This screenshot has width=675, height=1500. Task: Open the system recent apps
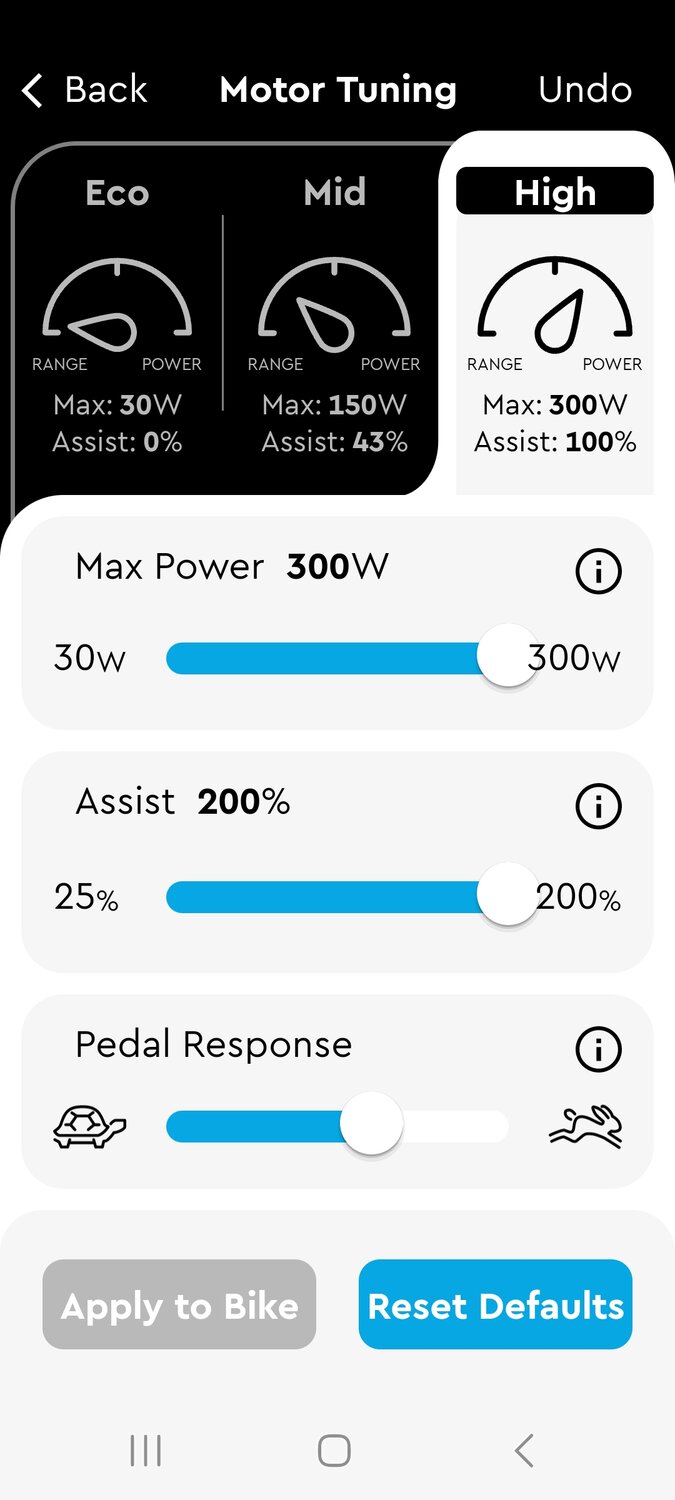(146, 1450)
